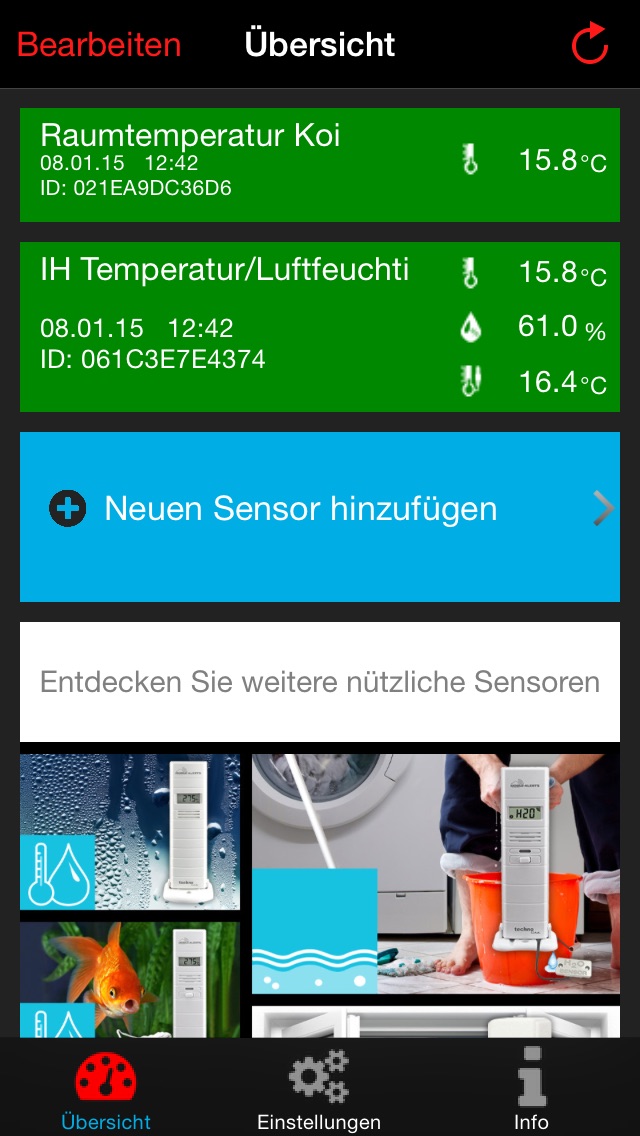The width and height of the screenshot is (640, 1136).
Task: View the aquarium sensor with goldfish
Action: [130, 978]
